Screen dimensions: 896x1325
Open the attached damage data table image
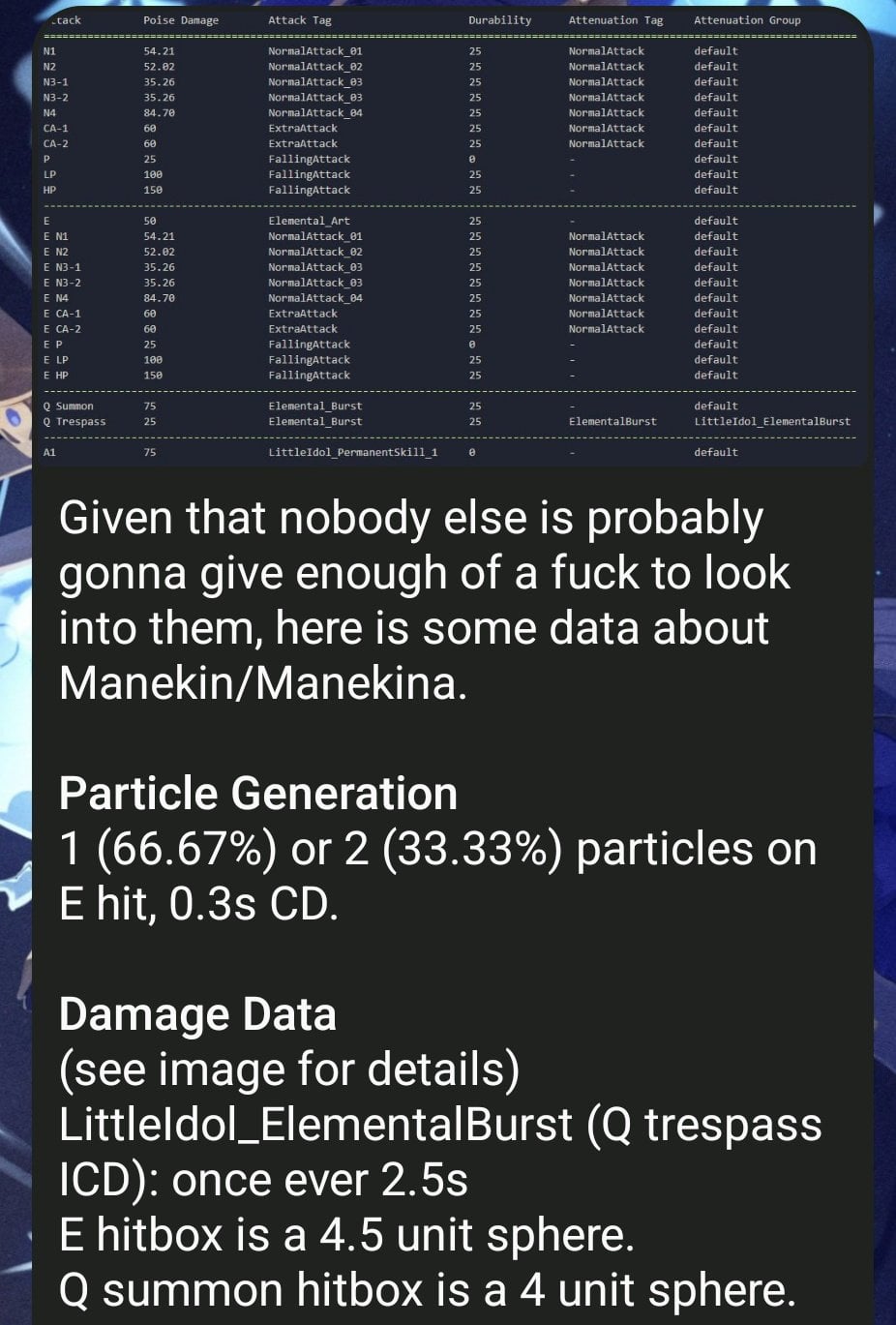click(x=449, y=236)
